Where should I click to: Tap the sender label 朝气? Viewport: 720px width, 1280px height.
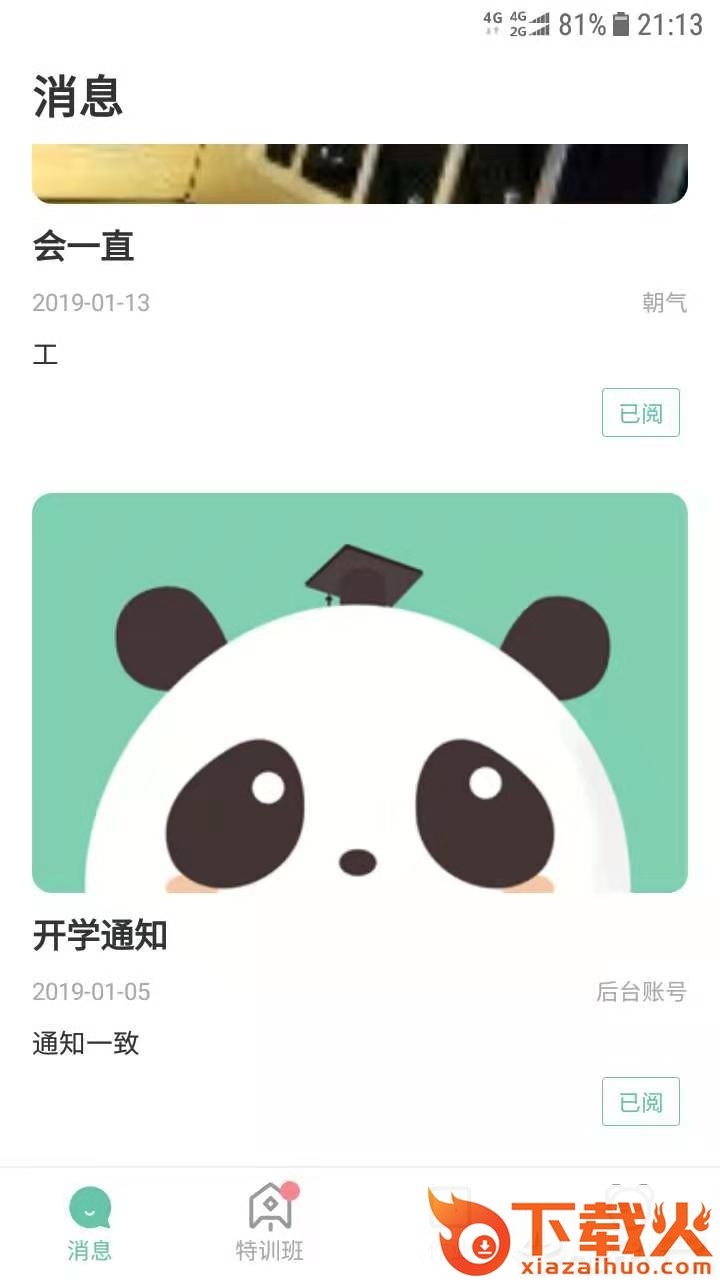point(666,302)
